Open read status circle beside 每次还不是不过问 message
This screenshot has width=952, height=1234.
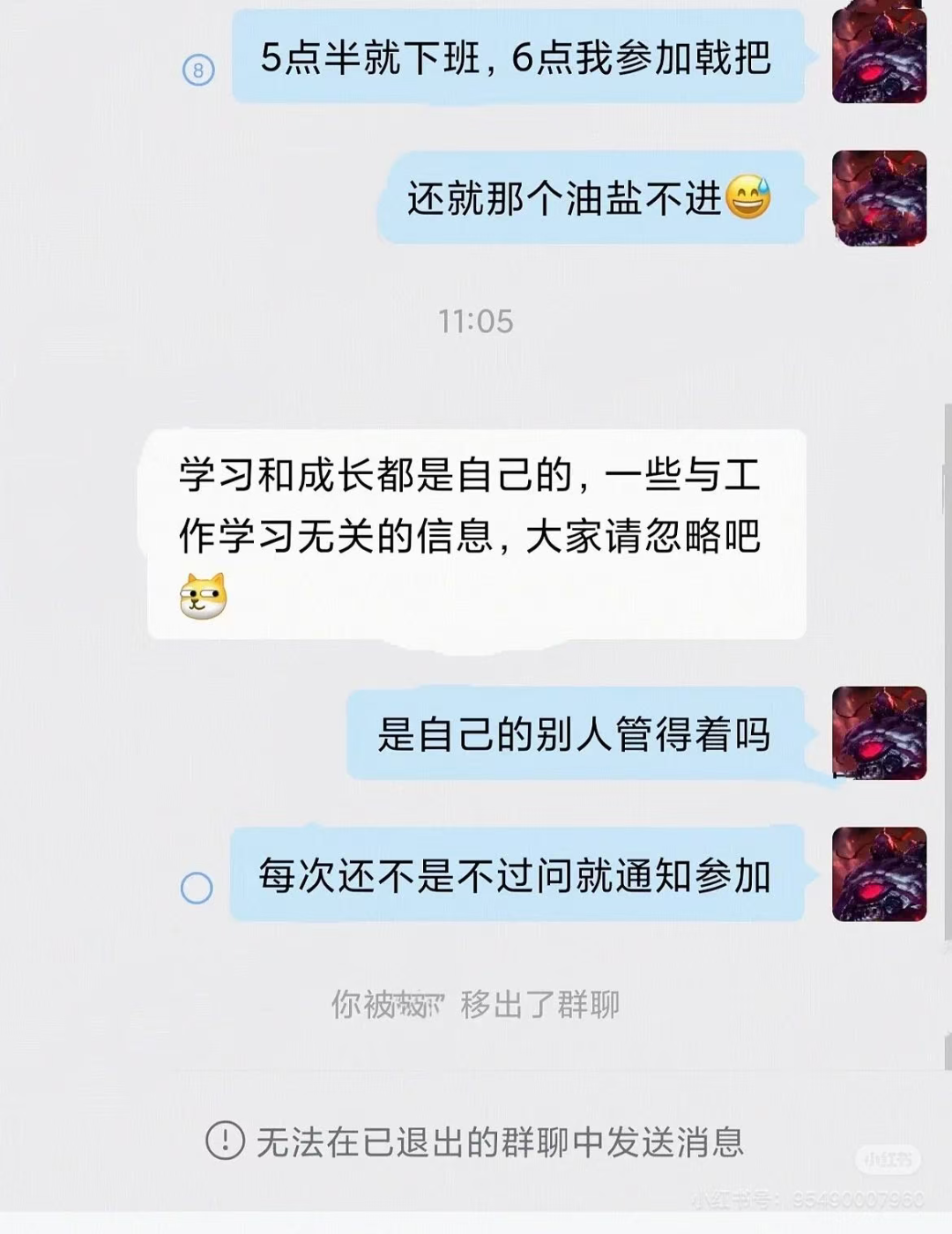(197, 888)
